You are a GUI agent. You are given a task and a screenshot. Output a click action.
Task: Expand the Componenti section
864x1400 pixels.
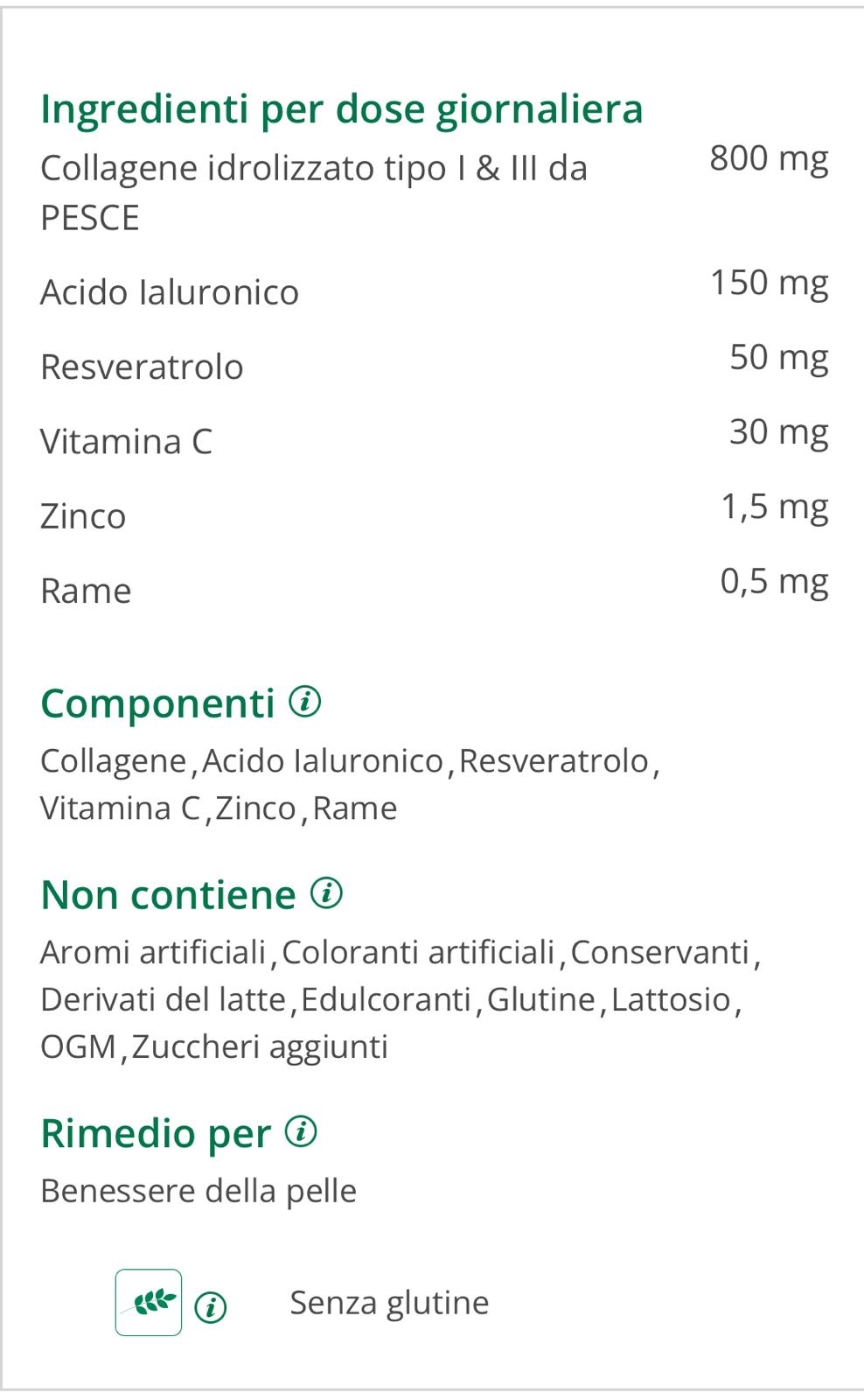coord(157,703)
